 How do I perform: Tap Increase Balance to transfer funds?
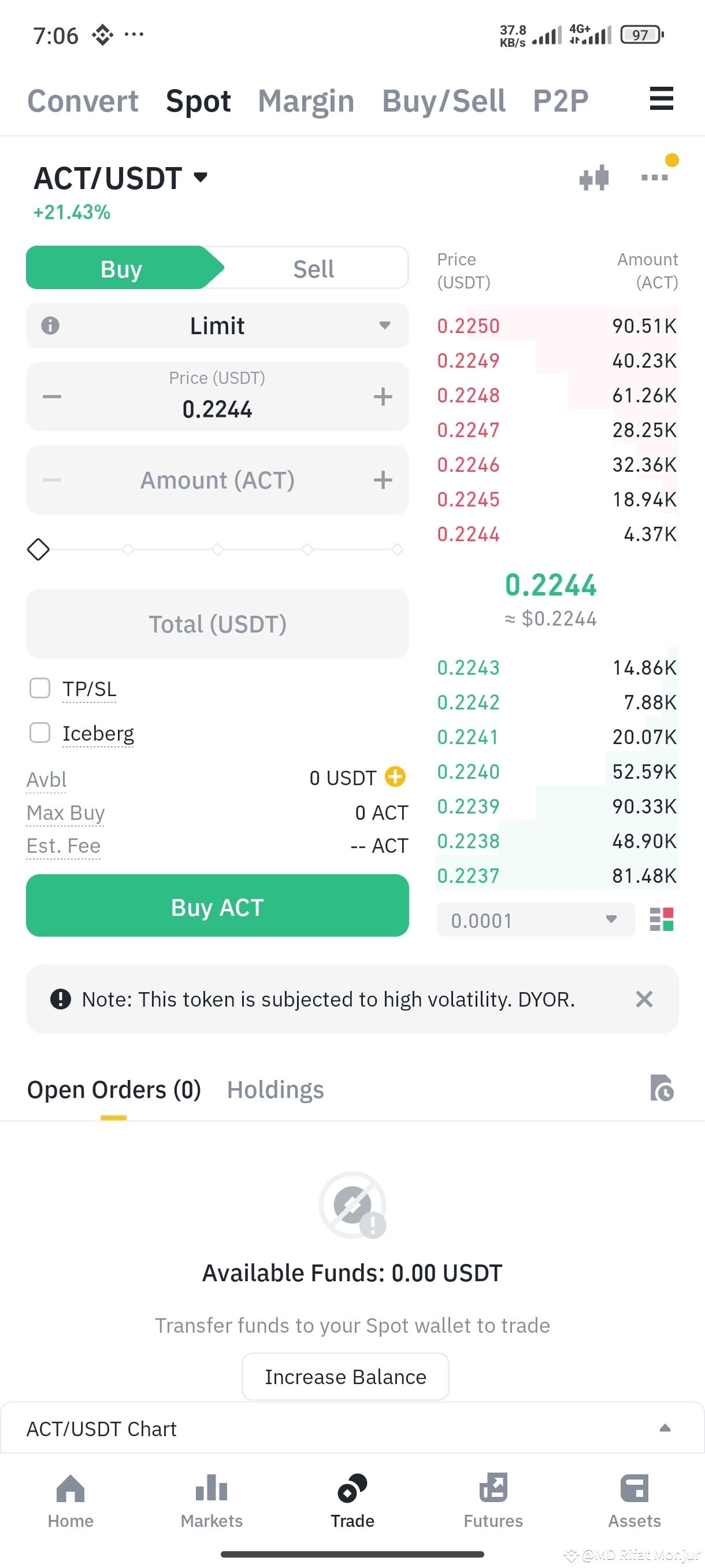tap(344, 1376)
